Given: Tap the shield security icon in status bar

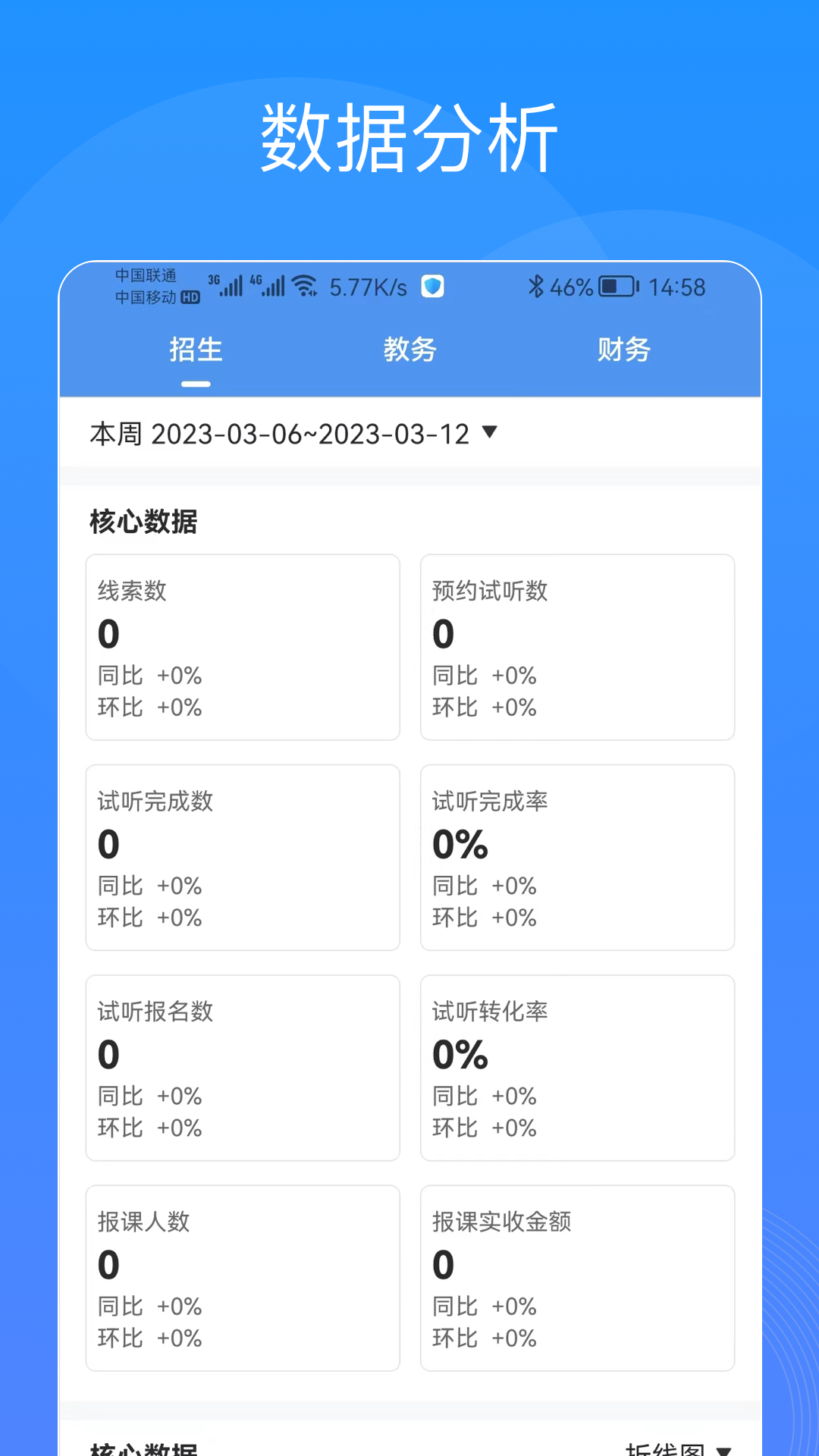Looking at the screenshot, I should tap(433, 287).
